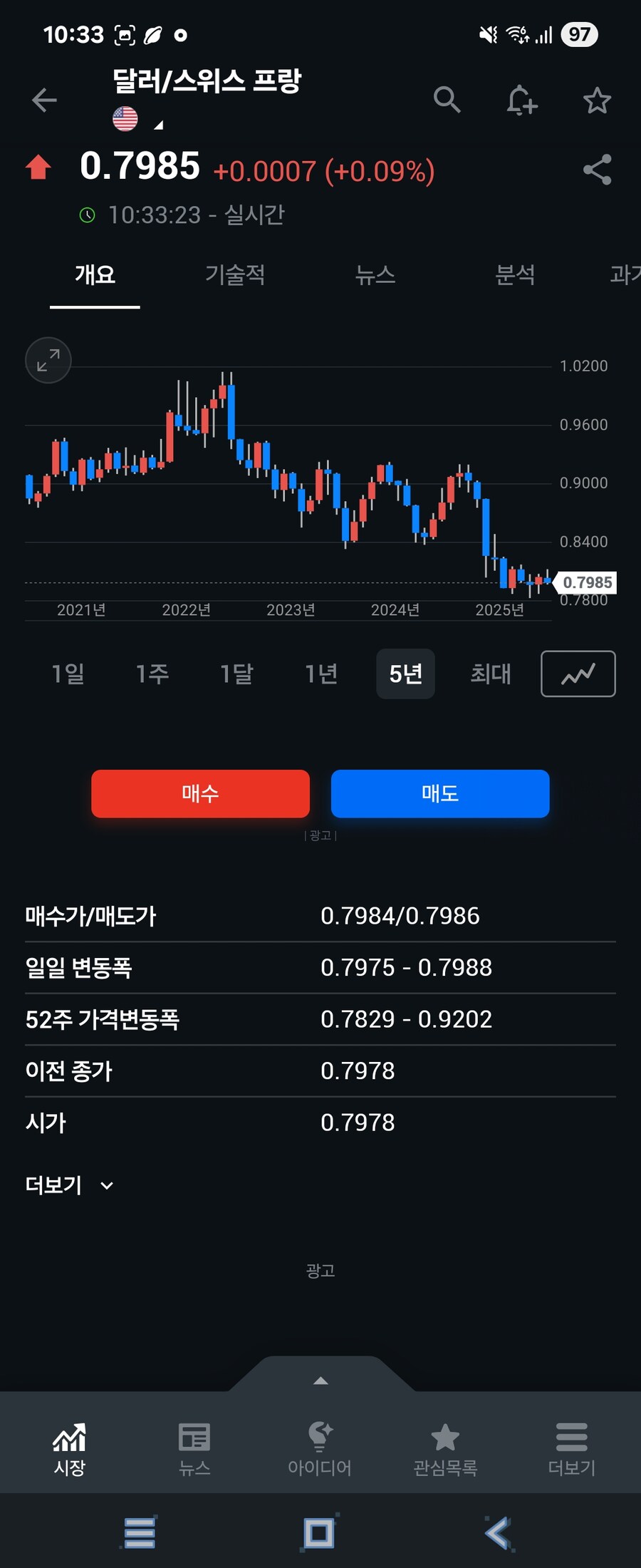The height and width of the screenshot is (1568, 641).
Task: Open the search icon
Action: 448,100
